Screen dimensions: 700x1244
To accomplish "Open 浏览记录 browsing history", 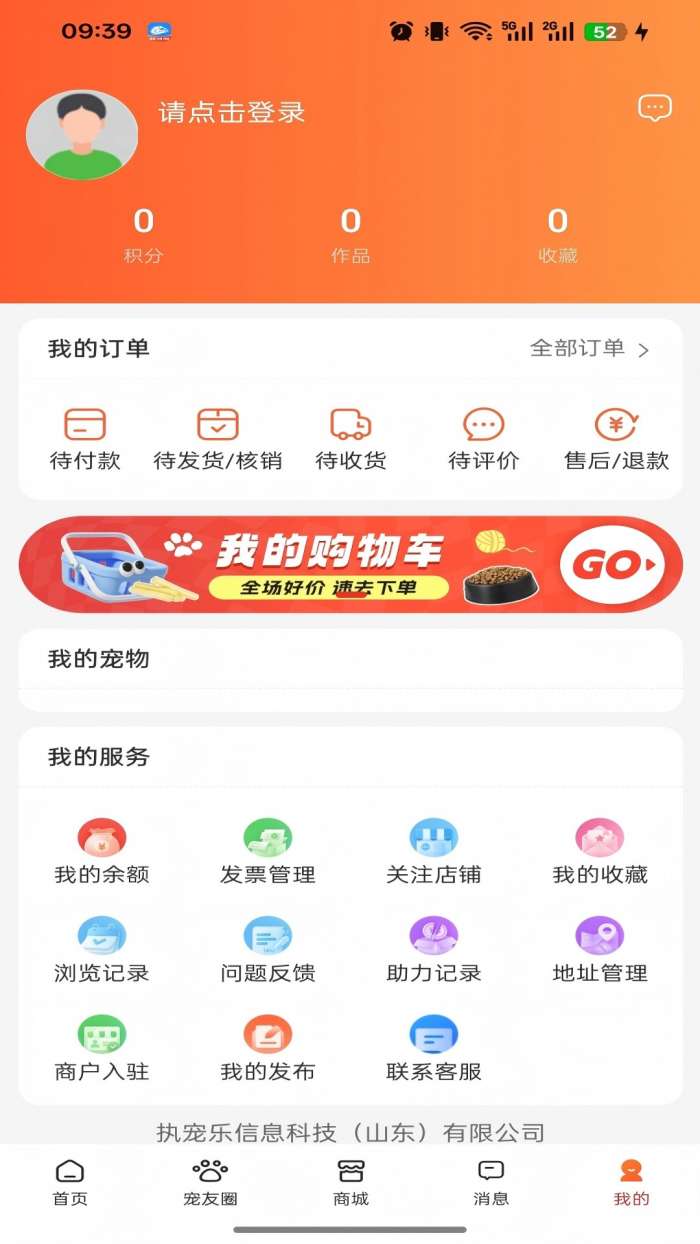I will (102, 950).
